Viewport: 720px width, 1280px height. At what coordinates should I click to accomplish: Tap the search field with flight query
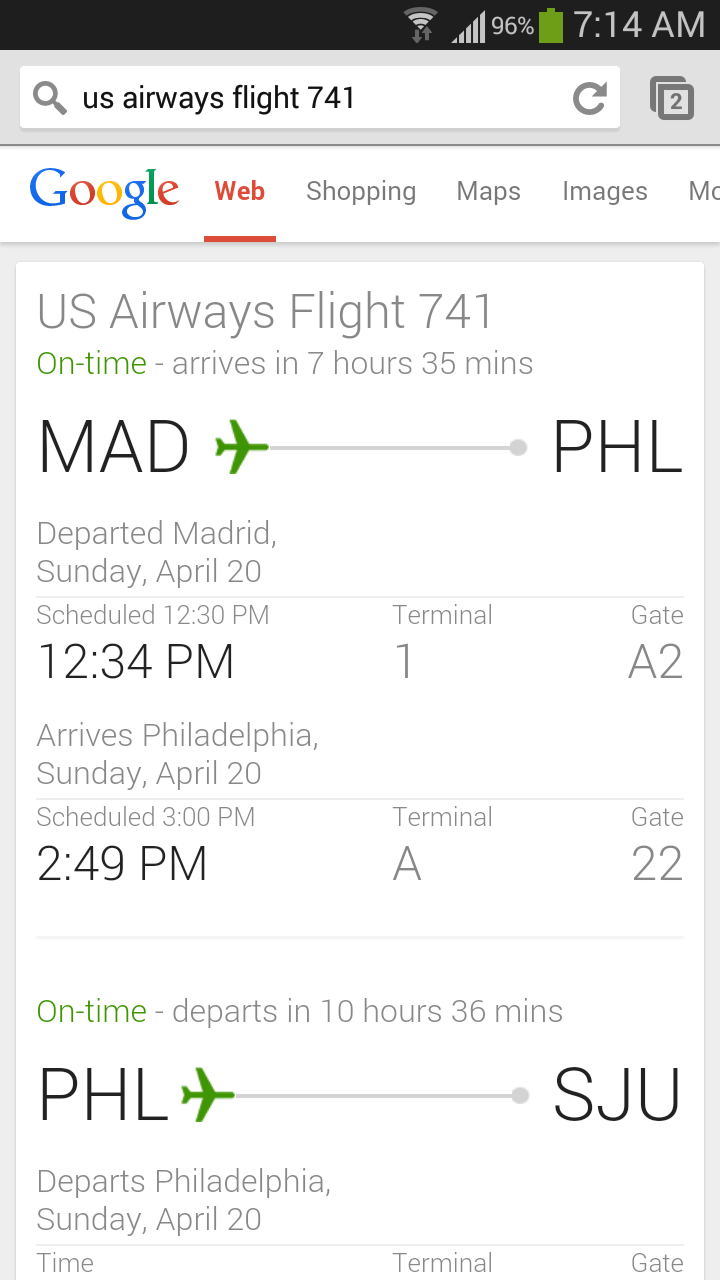point(300,98)
